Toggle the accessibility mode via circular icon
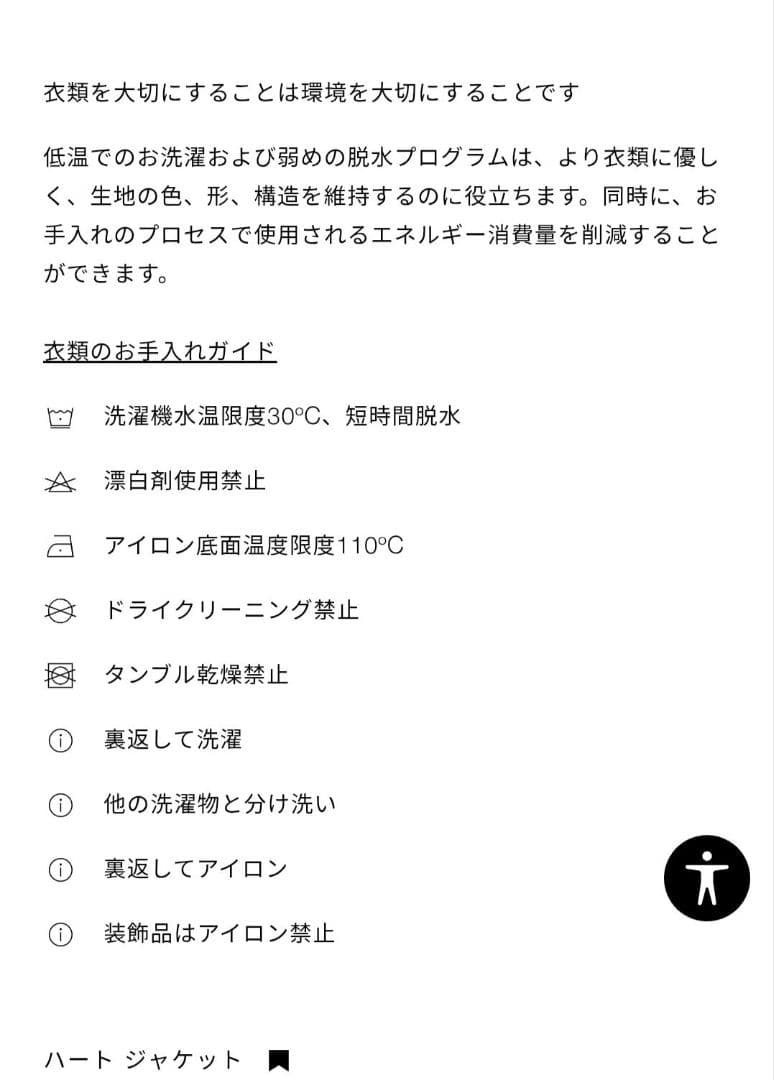This screenshot has width=774, height=1080. coord(707,878)
